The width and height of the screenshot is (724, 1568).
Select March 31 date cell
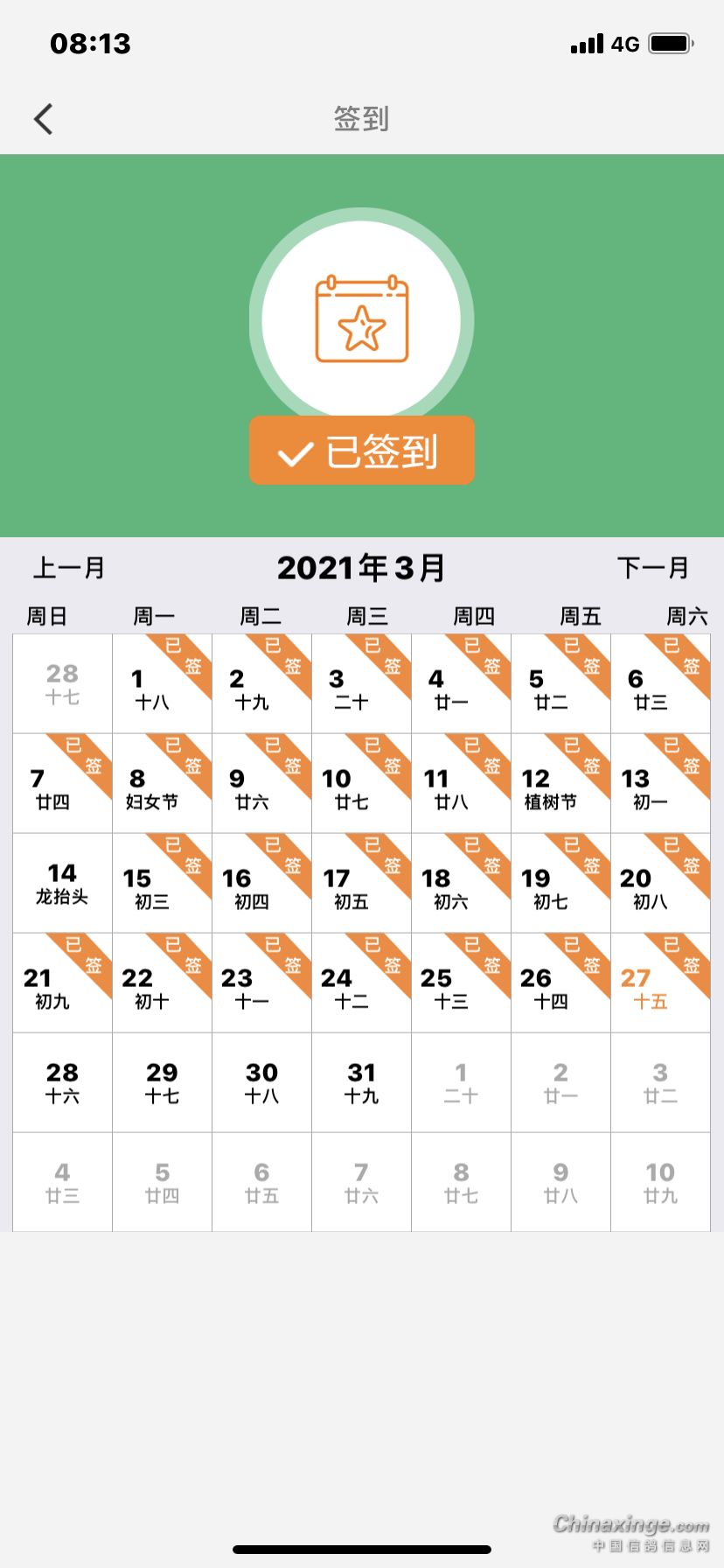tap(361, 1083)
